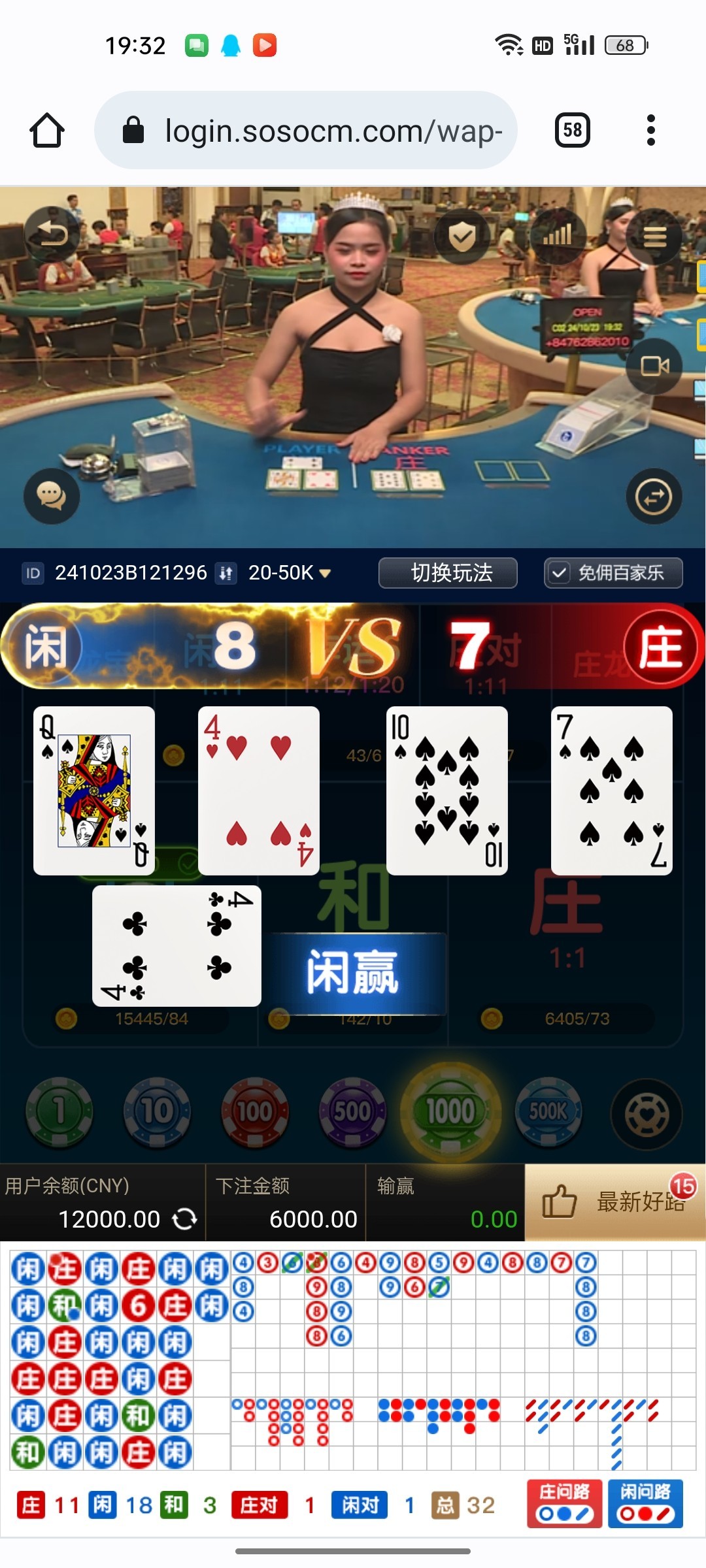The image size is (706, 1568).
Task: Open the browser tab switcher
Action: [572, 130]
